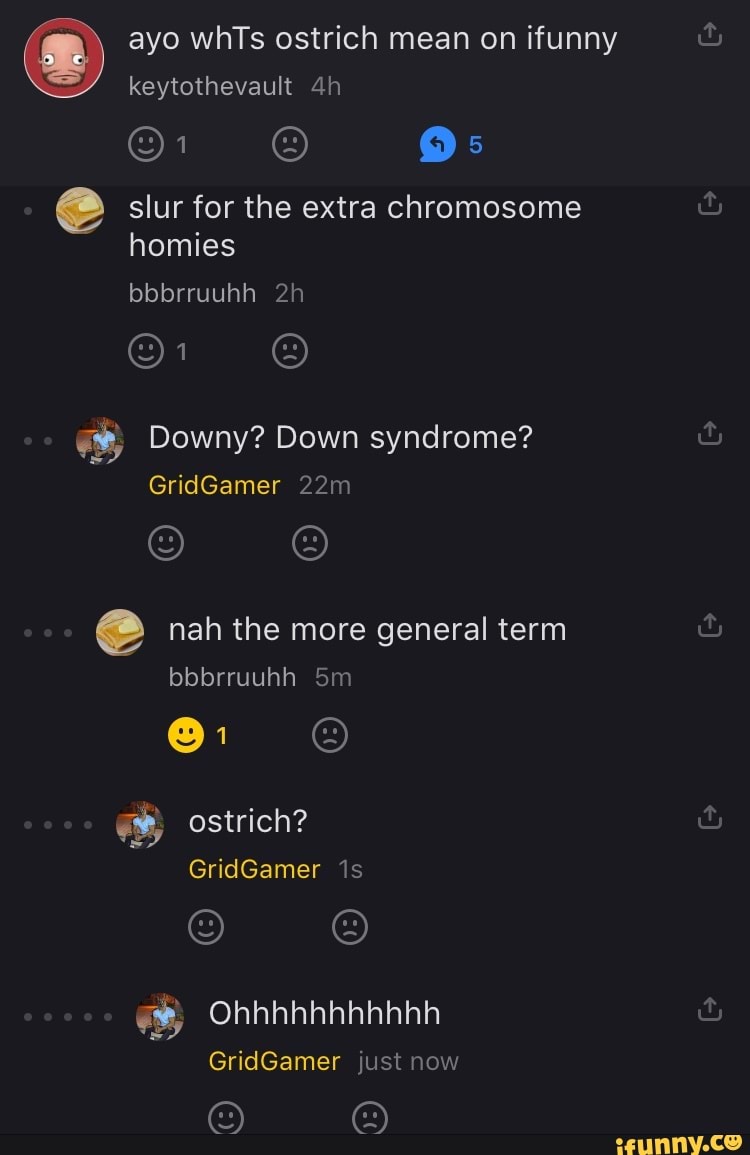Screen dimensions: 750x1155
Task: Frown at the 'Downy? Down syndrome?' comment
Action: point(310,543)
